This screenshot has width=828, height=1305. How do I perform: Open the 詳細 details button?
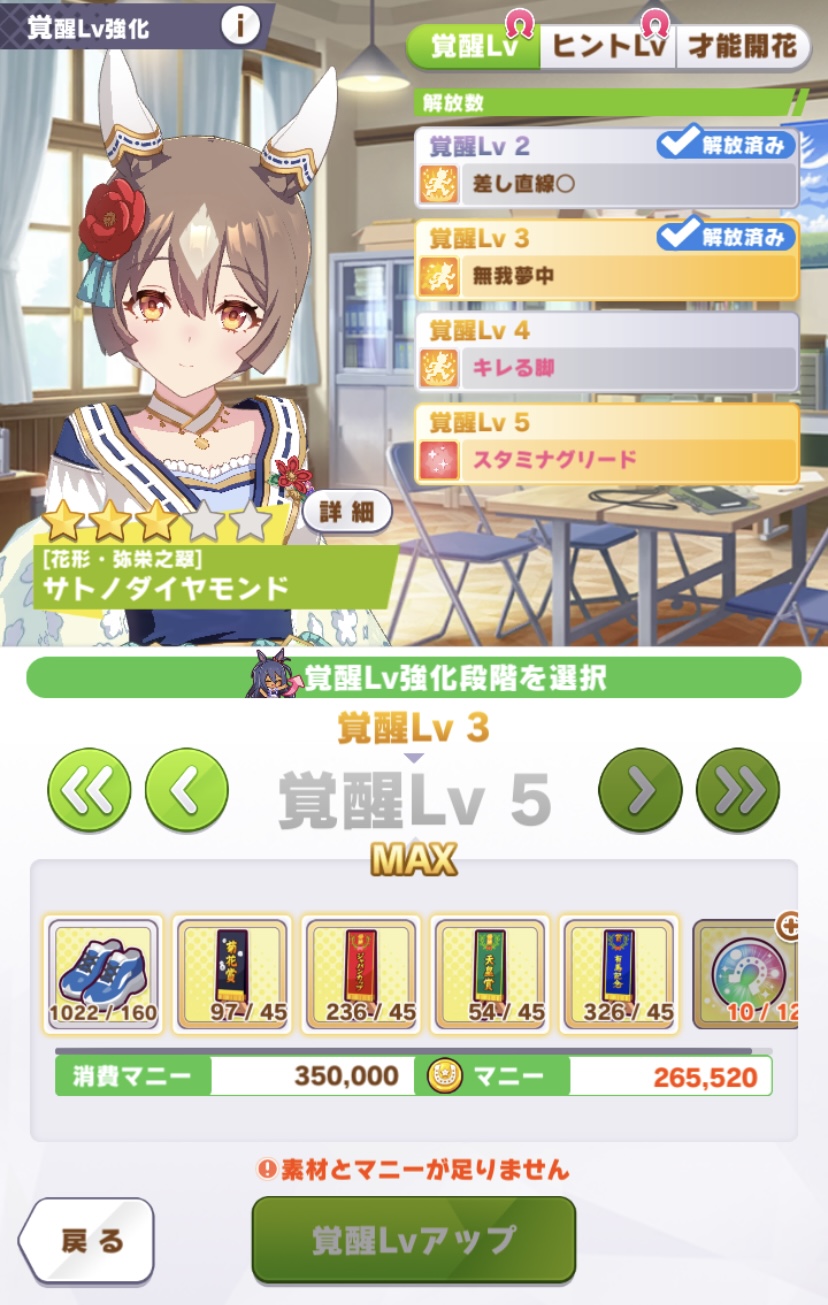(x=346, y=512)
